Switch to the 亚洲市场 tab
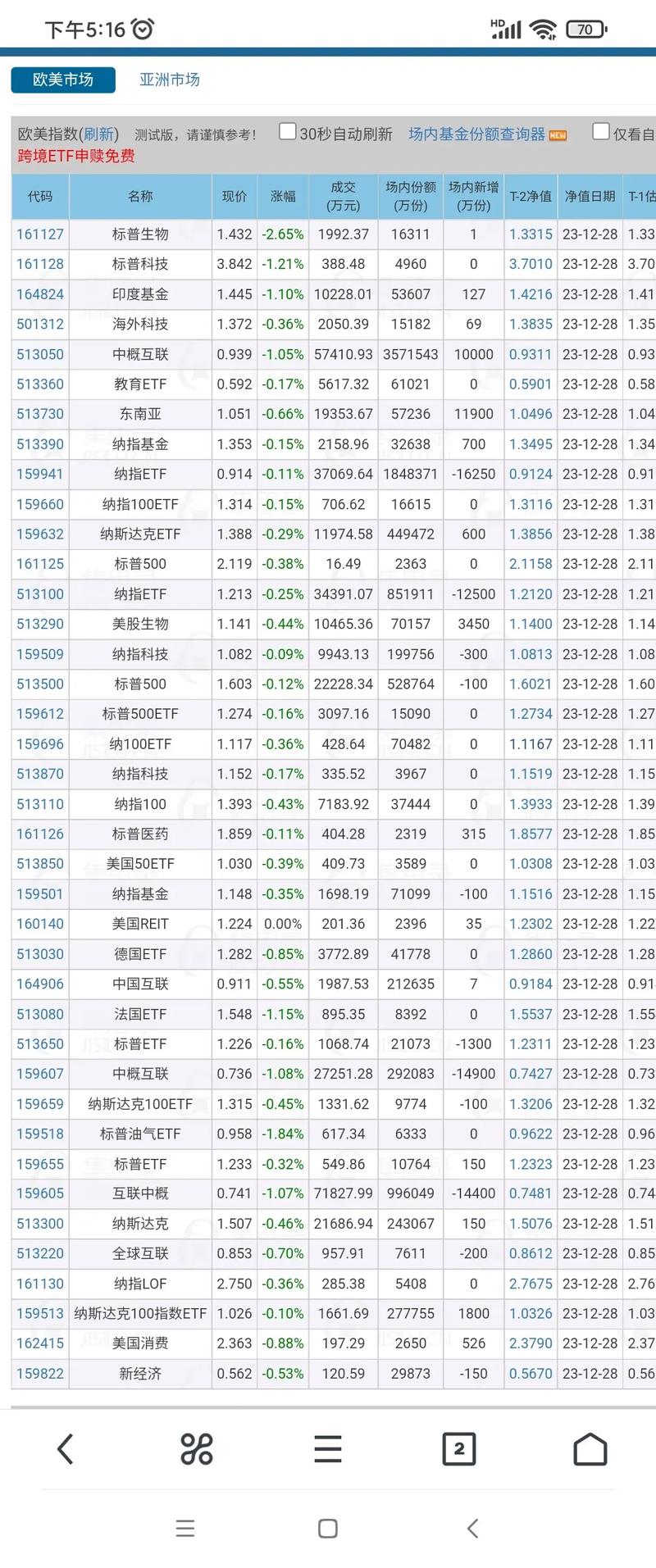 pos(169,80)
